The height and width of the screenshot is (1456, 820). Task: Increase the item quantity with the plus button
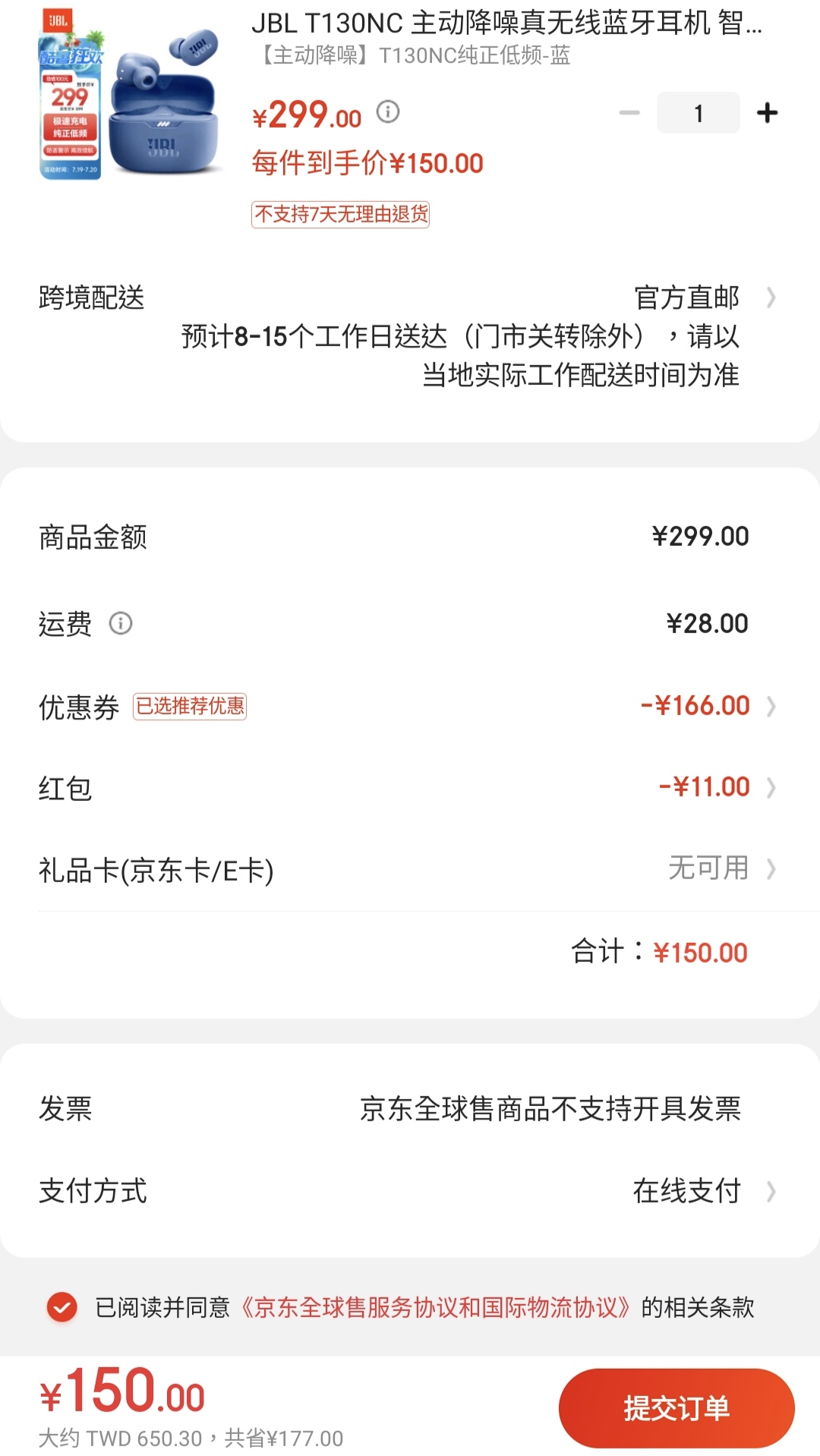(x=767, y=113)
